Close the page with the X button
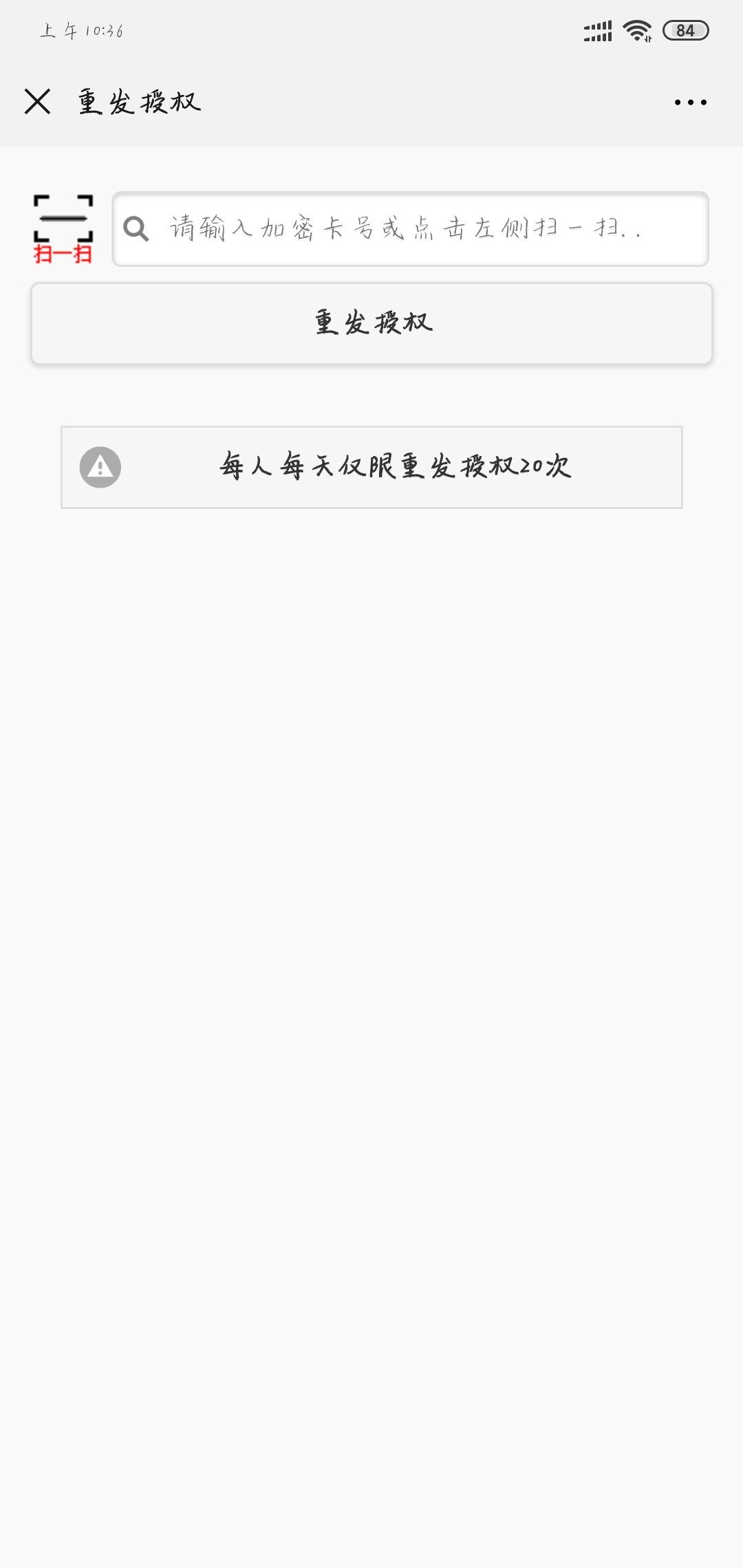This screenshot has width=743, height=1568. [x=38, y=101]
